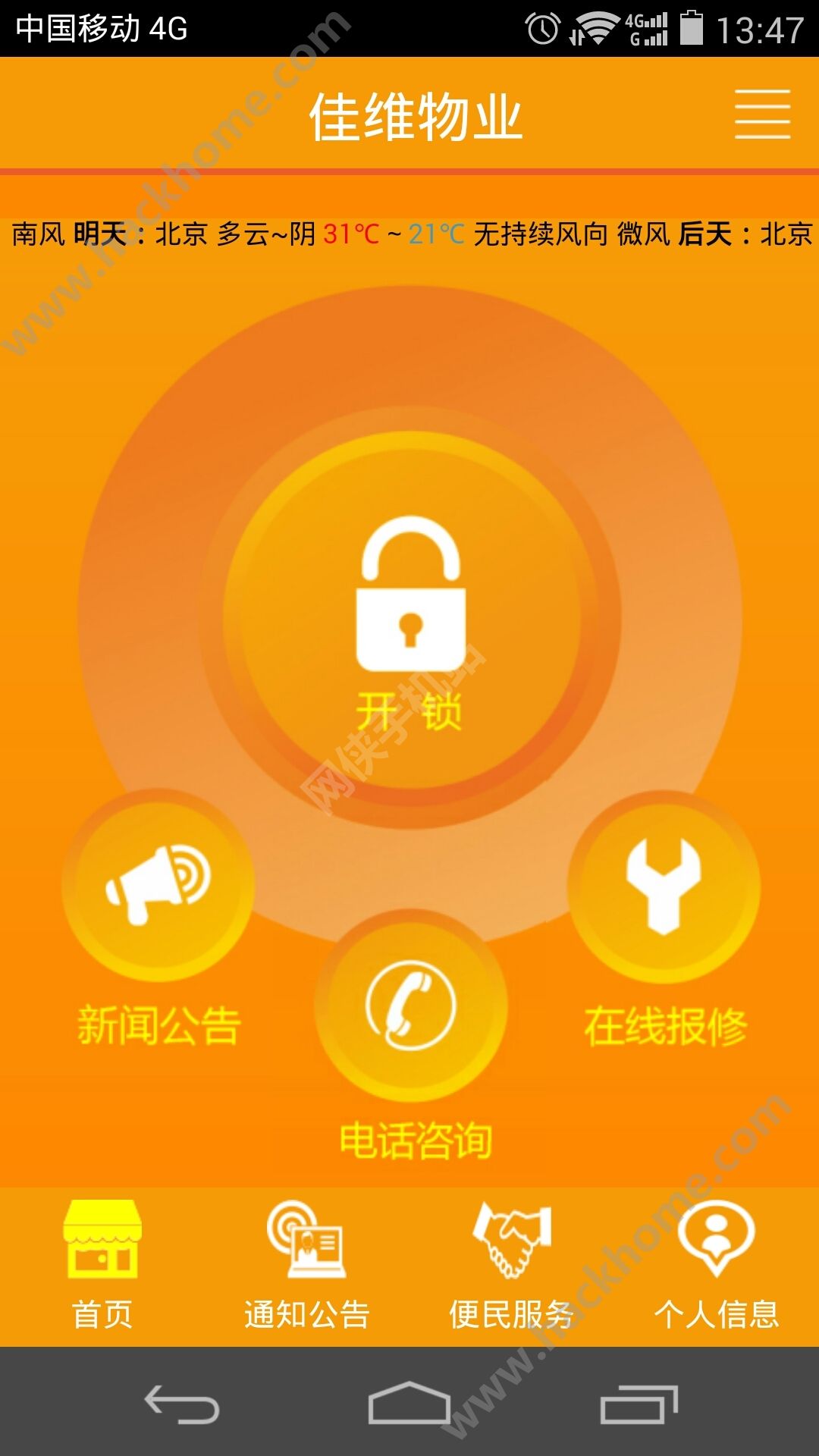The width and height of the screenshot is (819, 1456).
Task: Switch to the 便民服务 tab
Action: [511, 1265]
